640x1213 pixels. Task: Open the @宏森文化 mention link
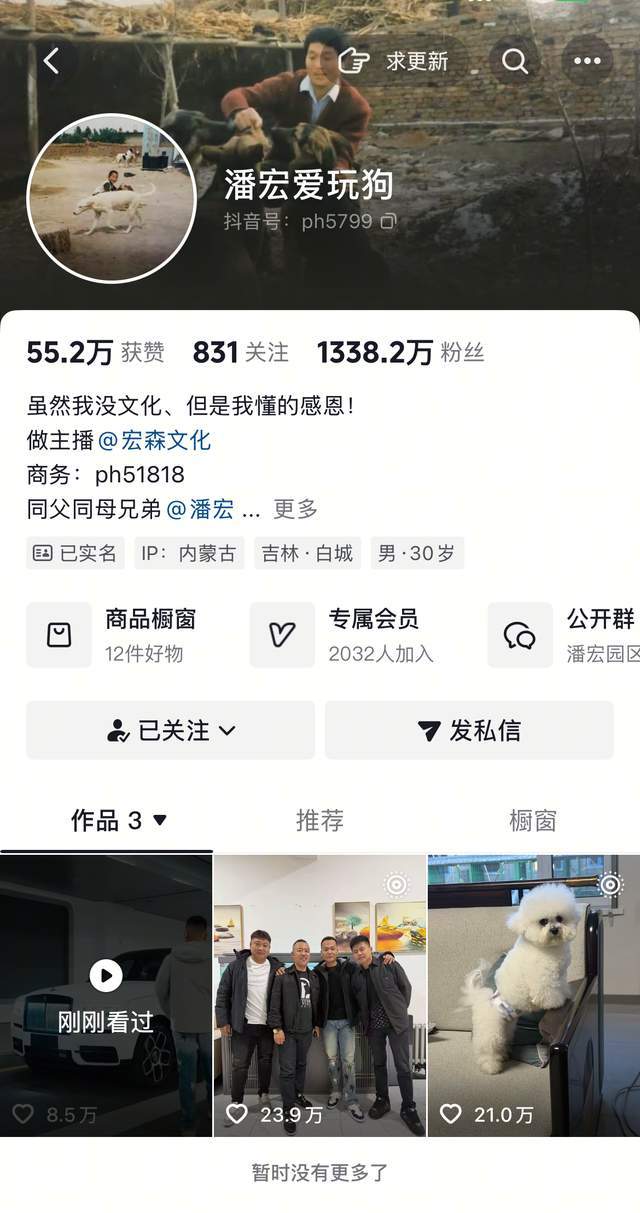155,440
